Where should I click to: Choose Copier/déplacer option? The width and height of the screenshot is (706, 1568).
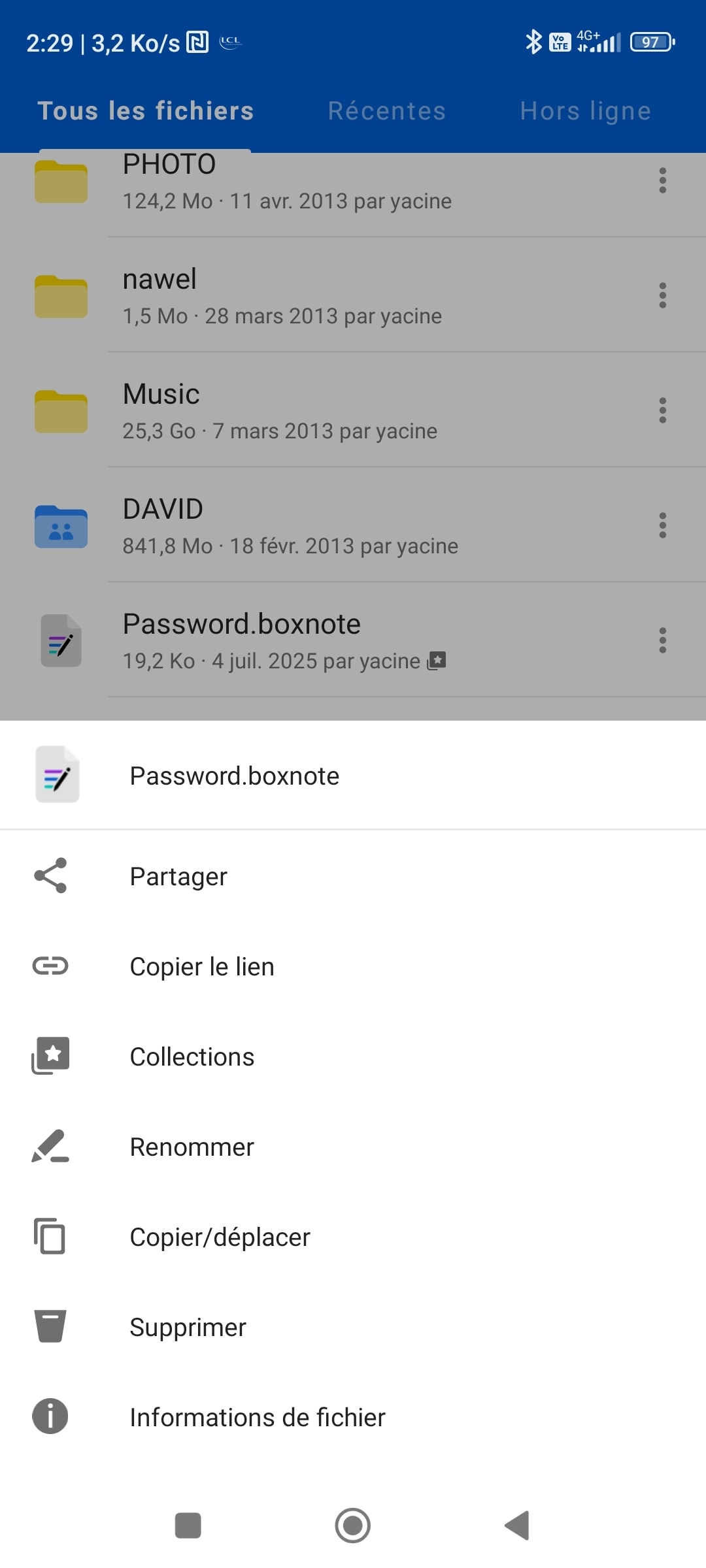(x=353, y=1237)
